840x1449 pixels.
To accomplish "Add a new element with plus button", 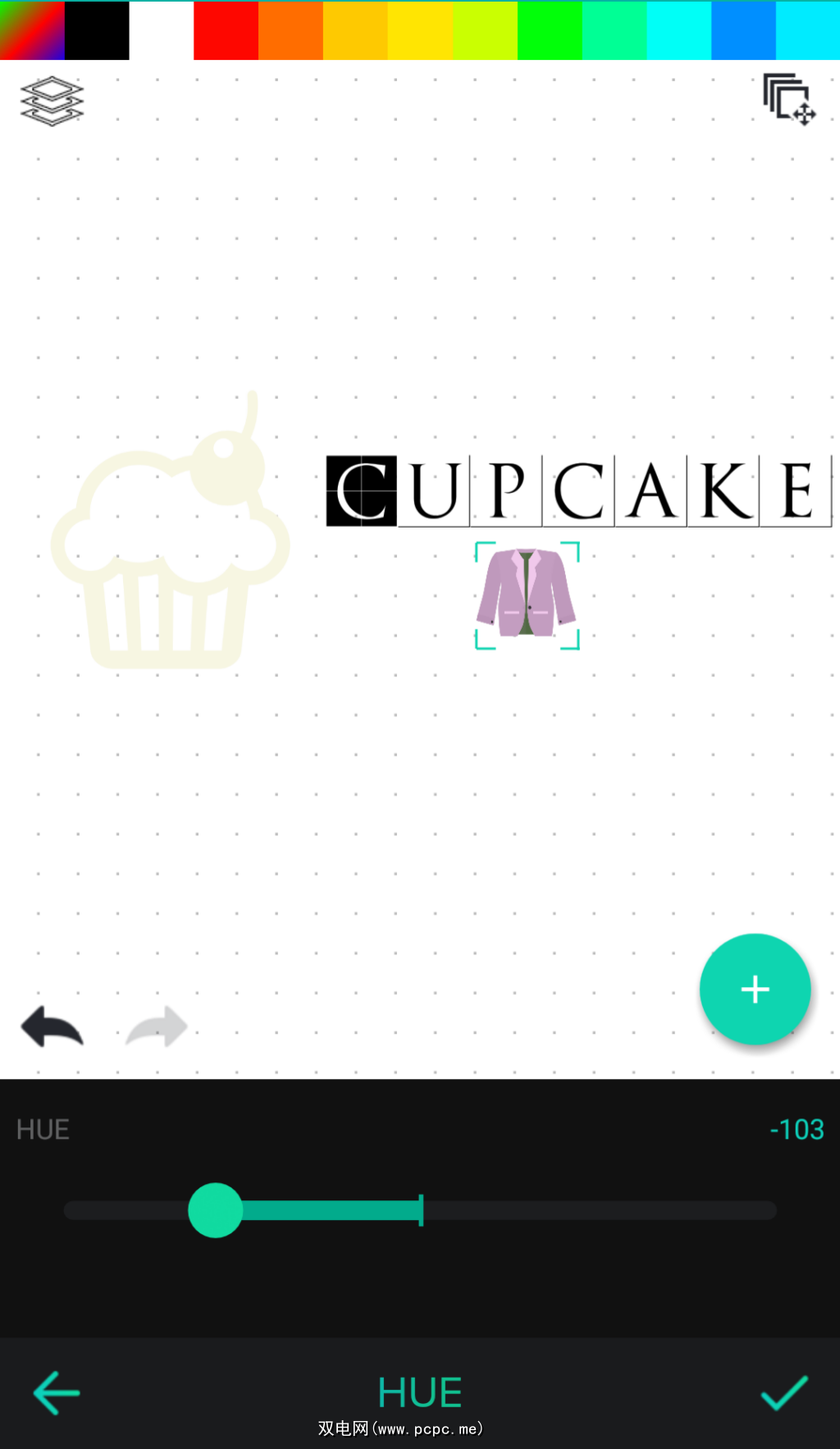I will tap(755, 989).
